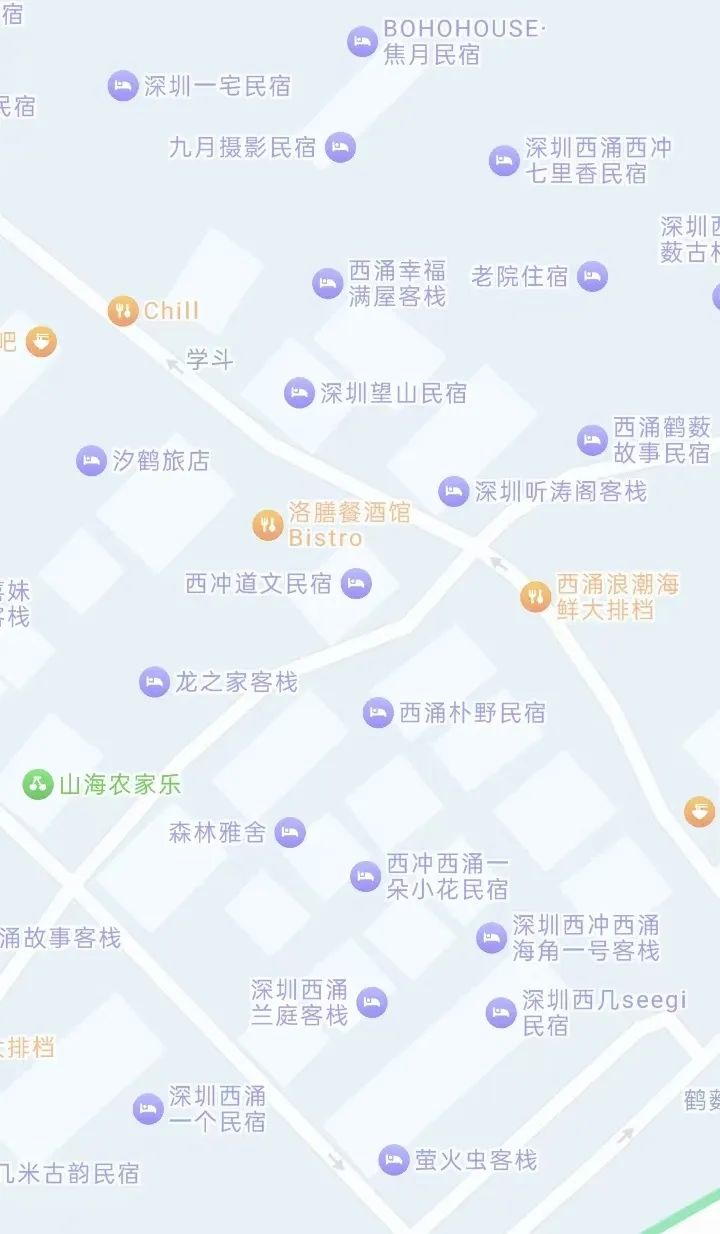Click the 萤火虫客栈 hotel marker
Screen dimensions: 720x1234
coord(395,1158)
